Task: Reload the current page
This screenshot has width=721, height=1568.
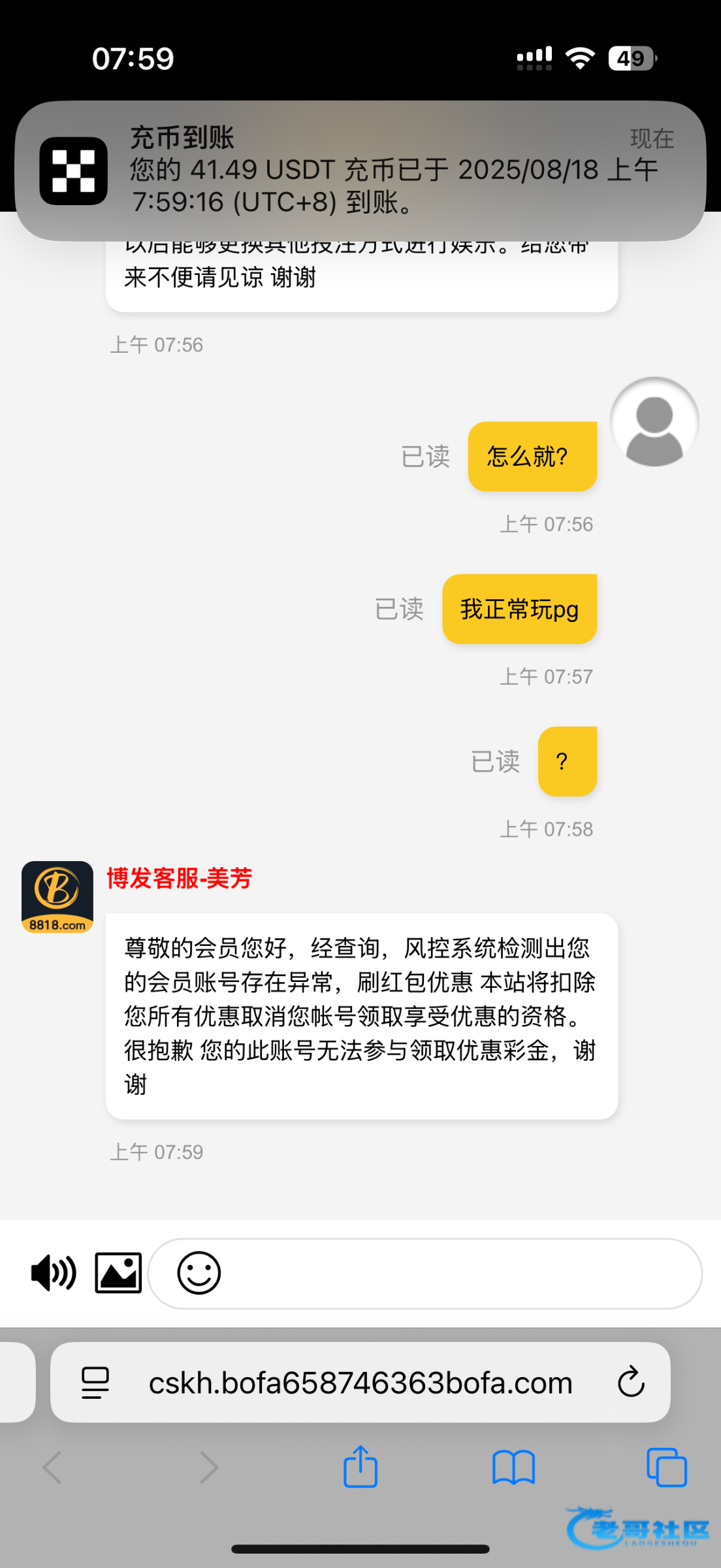Action: (x=631, y=1382)
